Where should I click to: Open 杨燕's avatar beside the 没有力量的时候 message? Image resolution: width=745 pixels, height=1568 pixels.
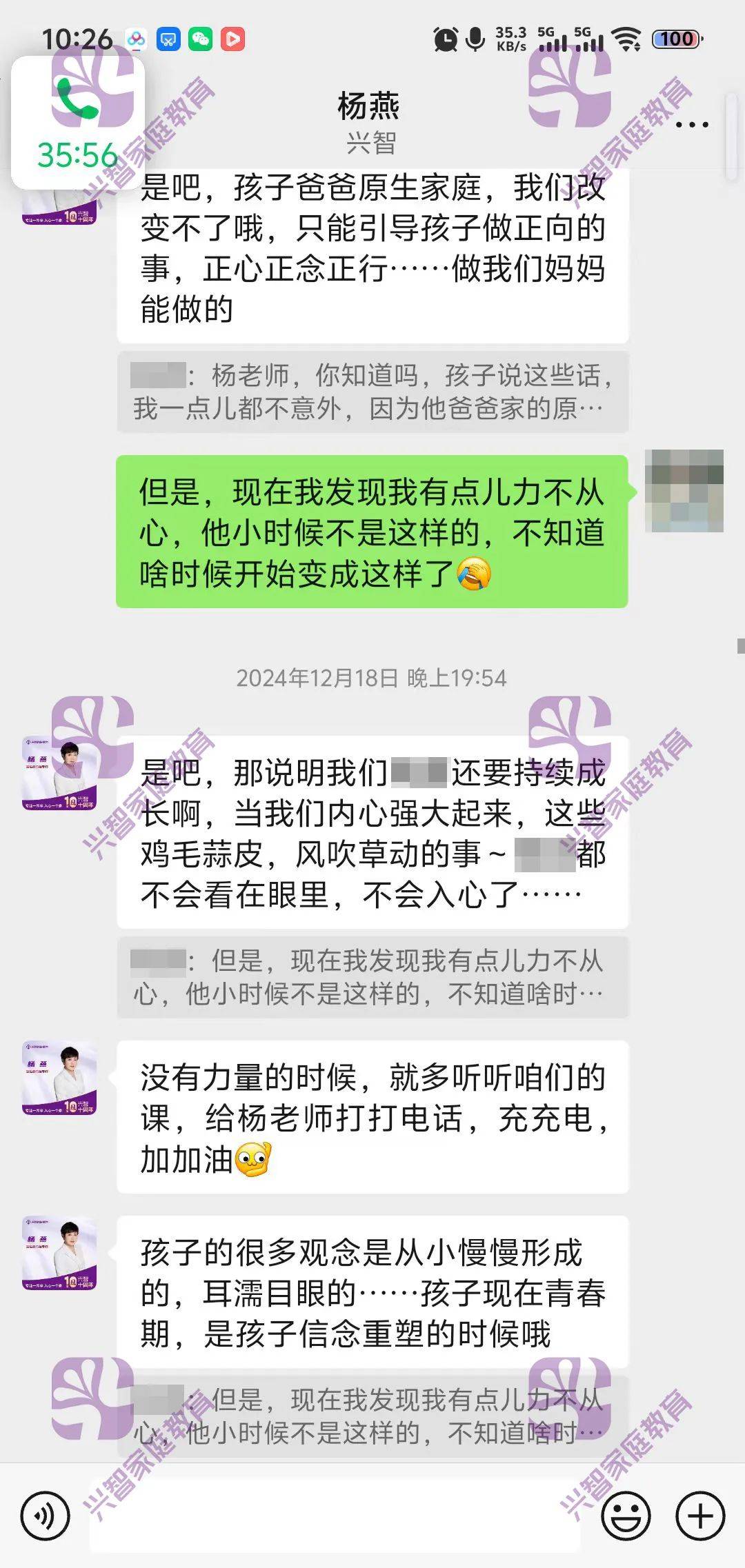[59, 1078]
